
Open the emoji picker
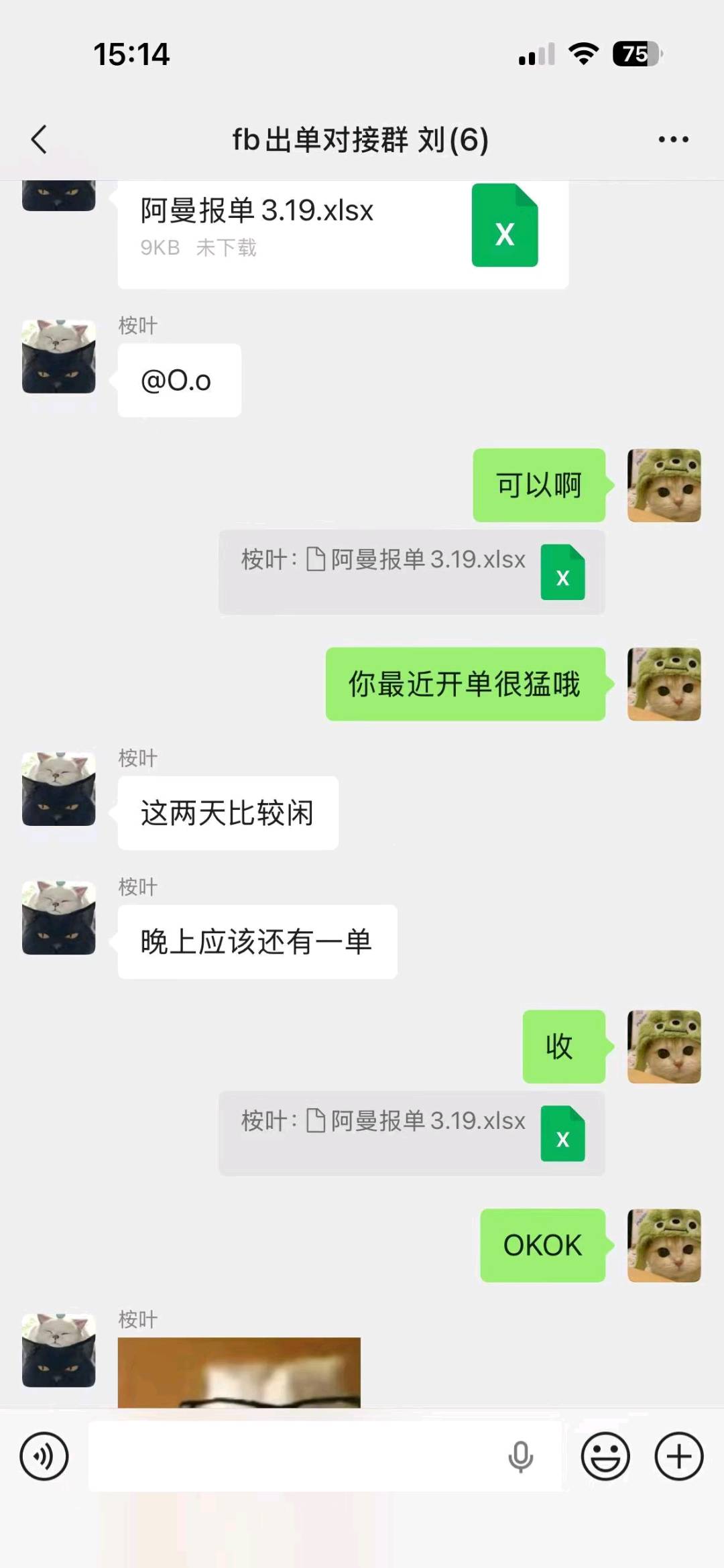(604, 1456)
